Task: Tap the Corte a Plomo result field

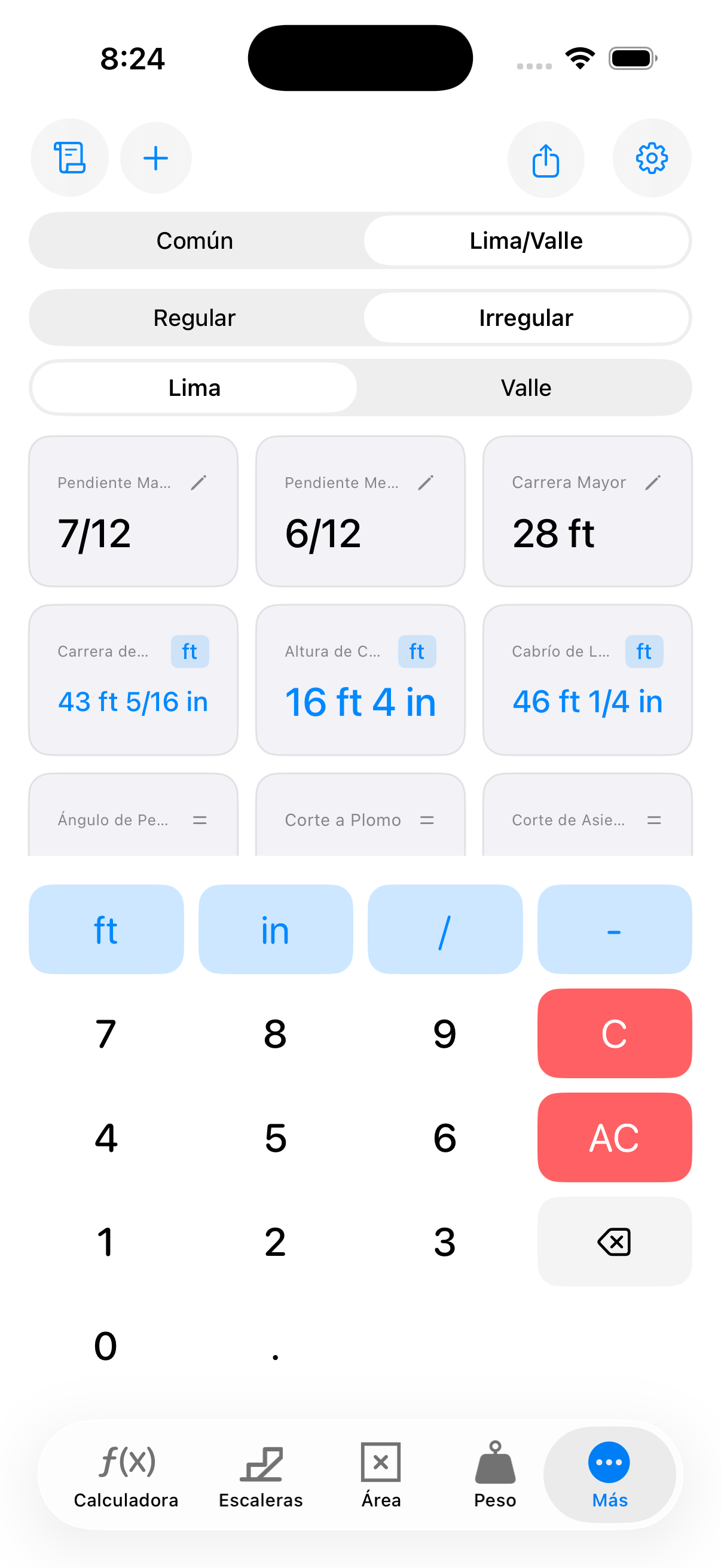Action: point(360,820)
